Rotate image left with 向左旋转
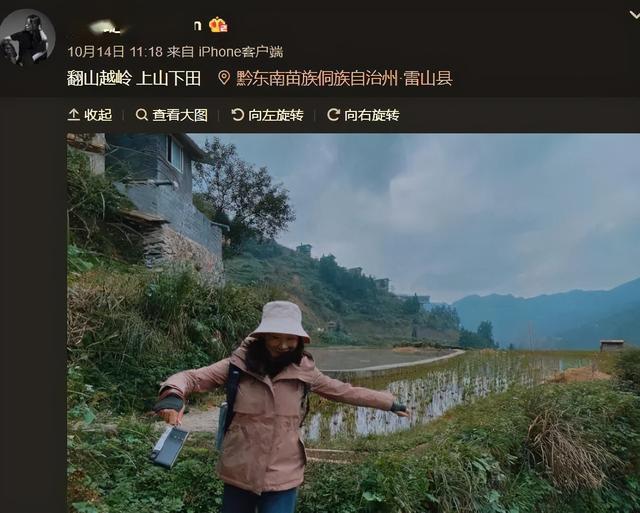Image resolution: width=640 pixels, height=513 pixels. coord(267,115)
